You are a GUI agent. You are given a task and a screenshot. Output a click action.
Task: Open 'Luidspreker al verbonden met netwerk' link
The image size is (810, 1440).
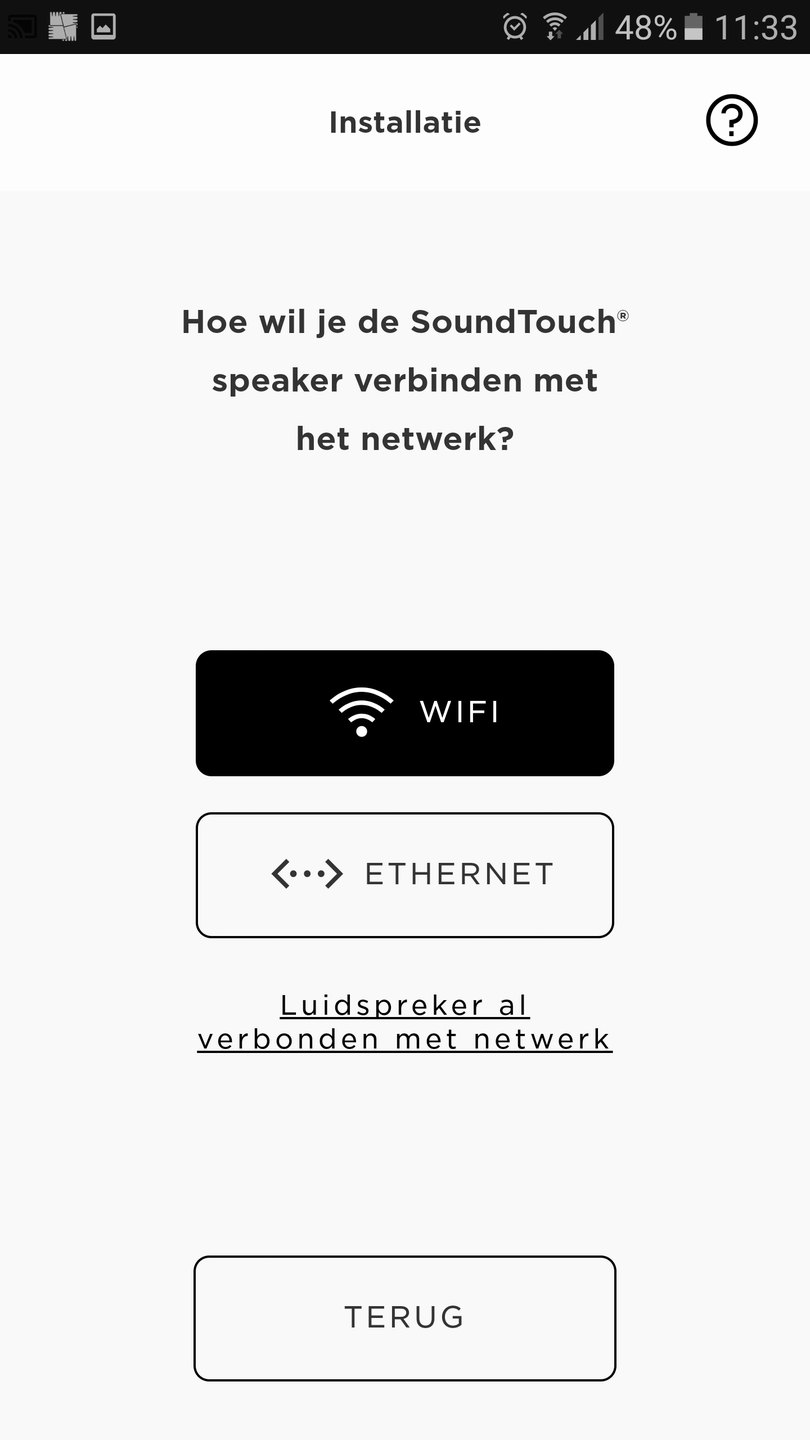click(x=404, y=1022)
